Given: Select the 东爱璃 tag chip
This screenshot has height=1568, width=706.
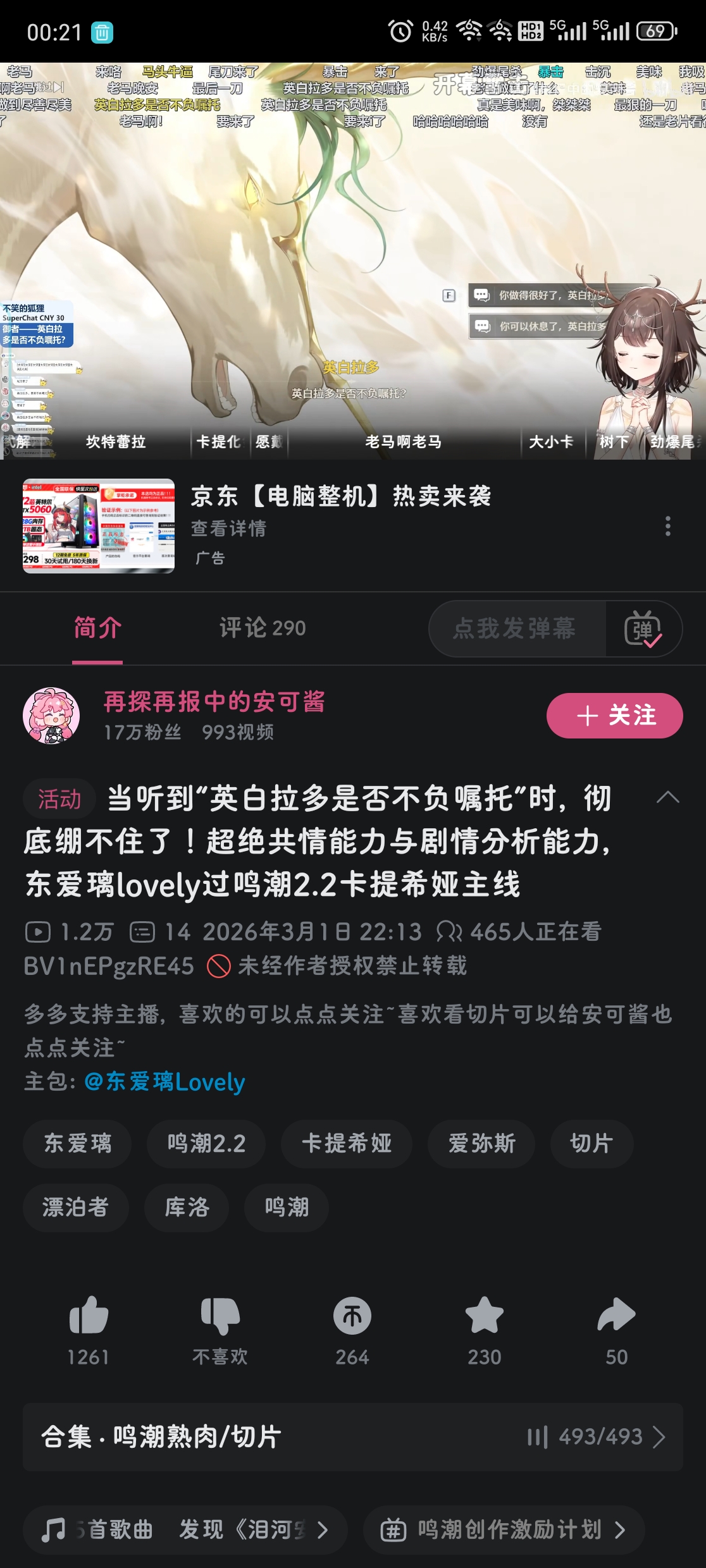Looking at the screenshot, I should tap(77, 1144).
